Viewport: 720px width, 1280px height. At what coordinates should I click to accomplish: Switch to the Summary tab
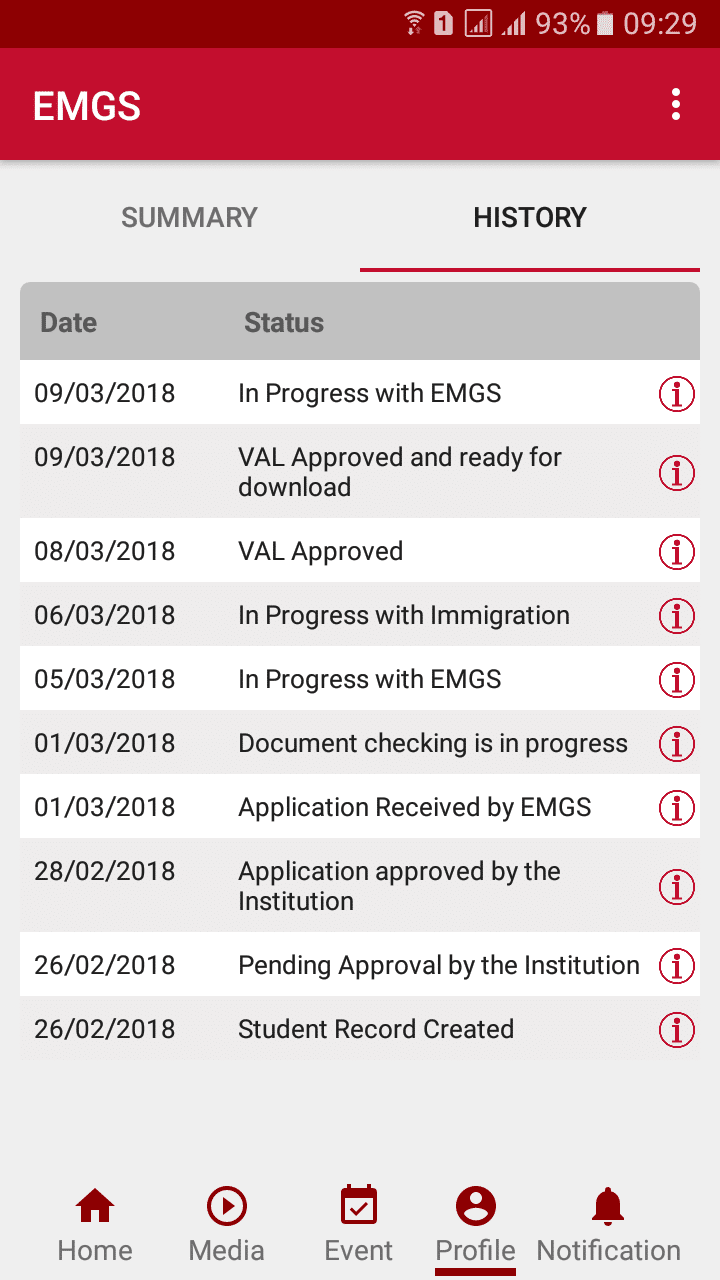pos(189,218)
